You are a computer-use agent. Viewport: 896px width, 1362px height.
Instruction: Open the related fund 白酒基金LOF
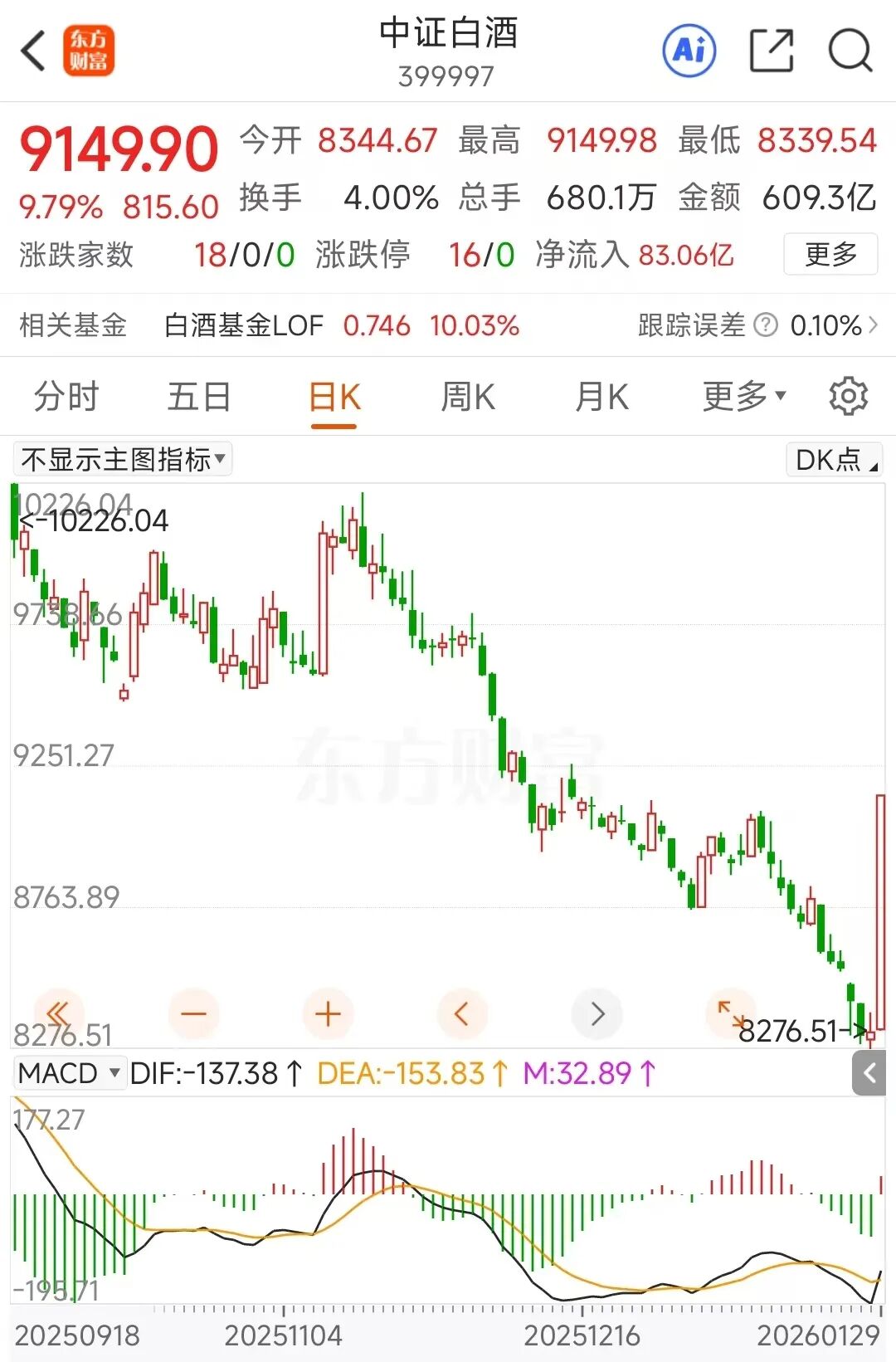click(x=244, y=325)
